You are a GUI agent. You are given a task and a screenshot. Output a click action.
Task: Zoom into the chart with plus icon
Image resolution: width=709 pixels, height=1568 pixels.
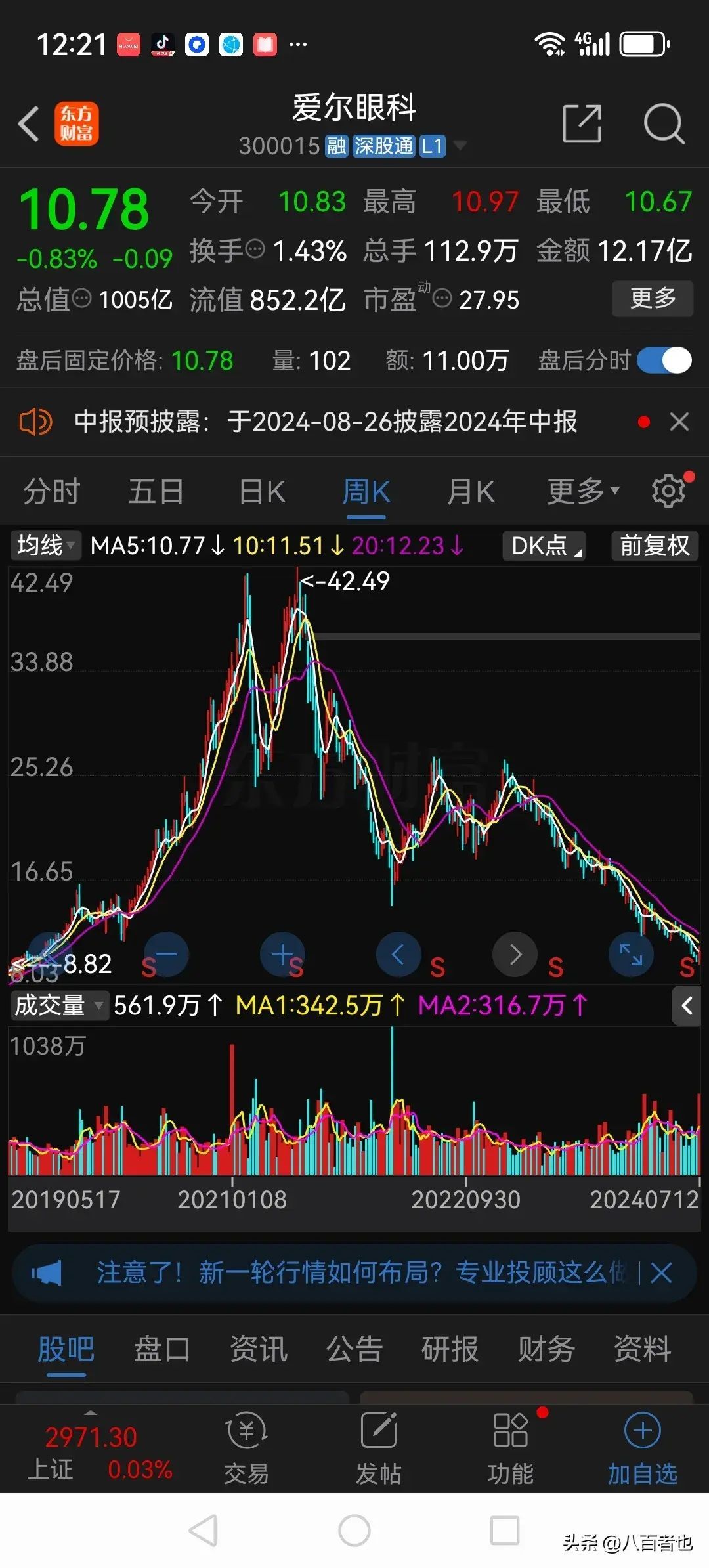pyautogui.click(x=282, y=955)
